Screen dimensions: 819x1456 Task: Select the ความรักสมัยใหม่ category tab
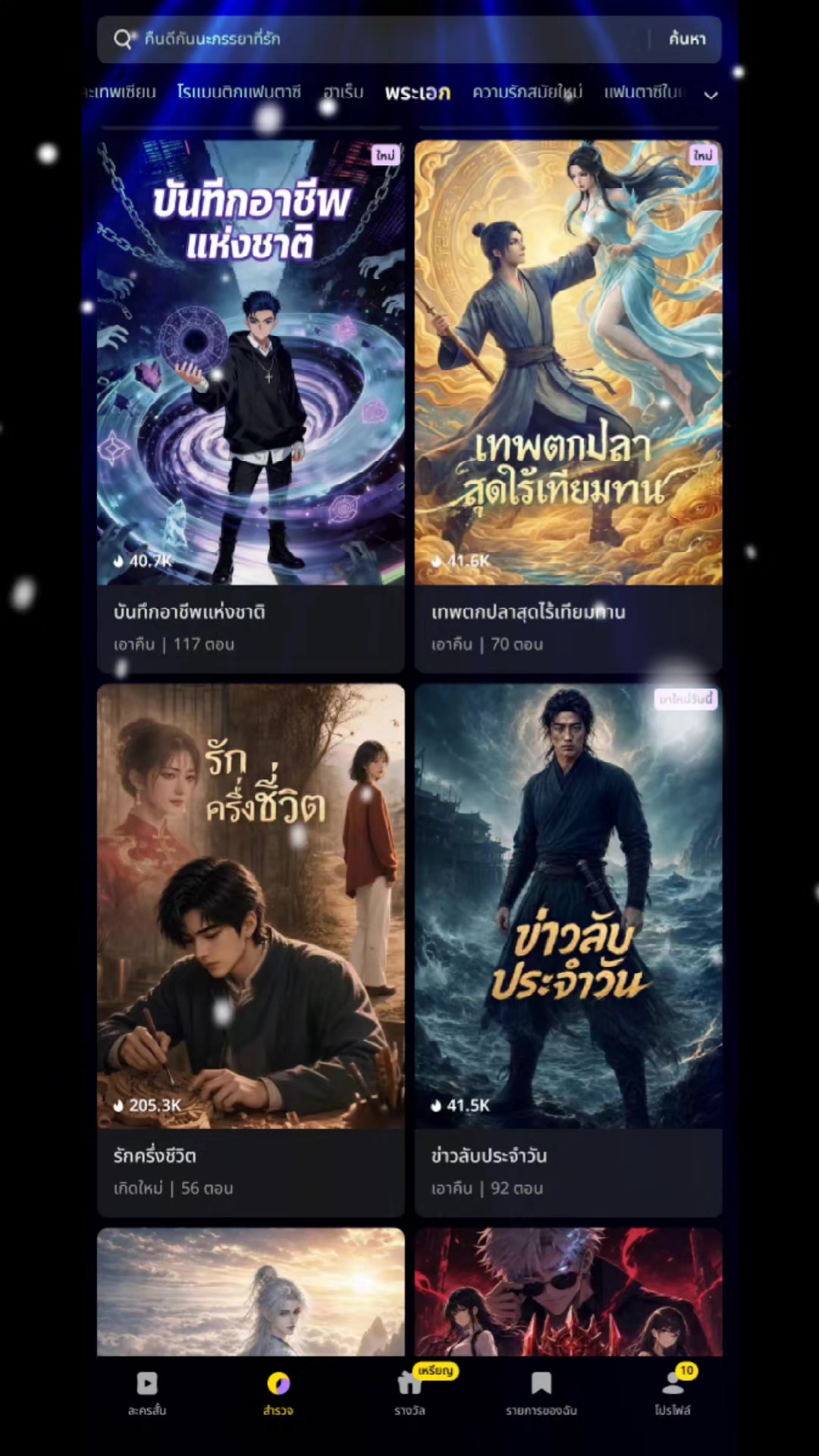[x=528, y=93]
